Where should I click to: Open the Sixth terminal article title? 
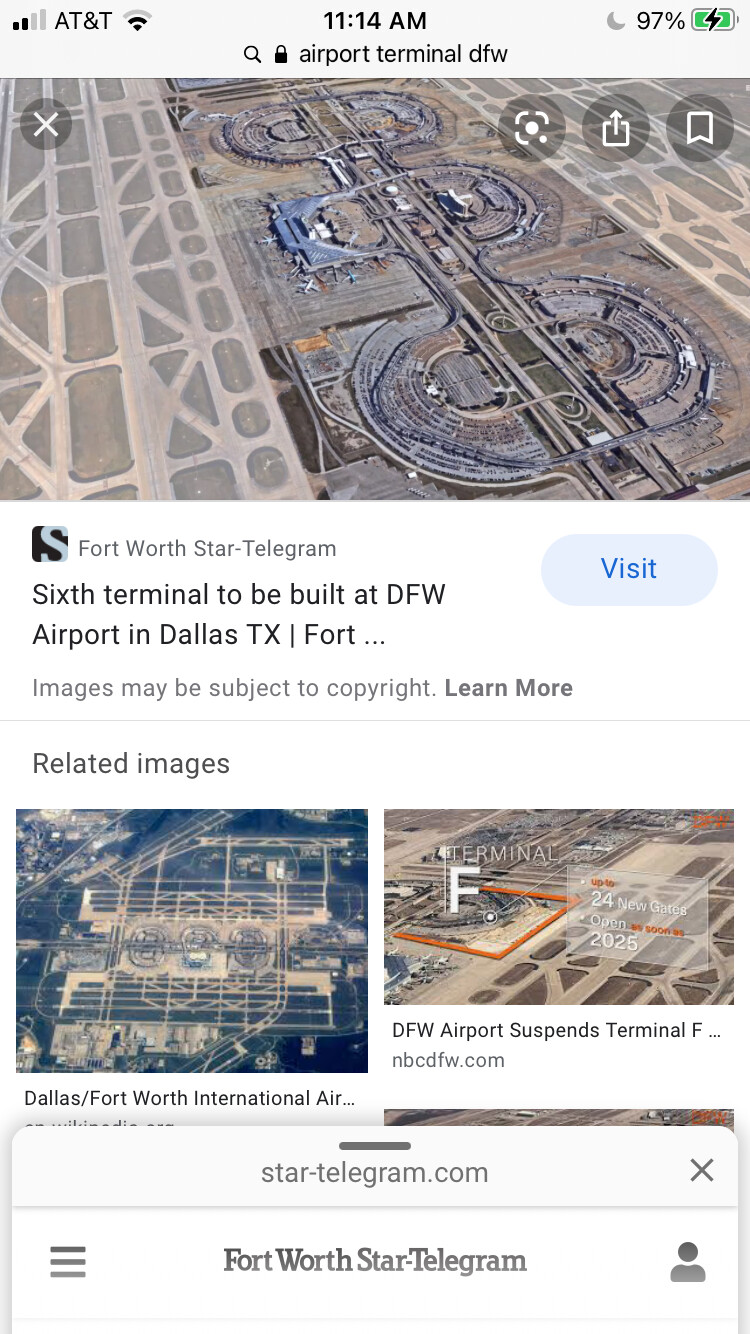[239, 614]
